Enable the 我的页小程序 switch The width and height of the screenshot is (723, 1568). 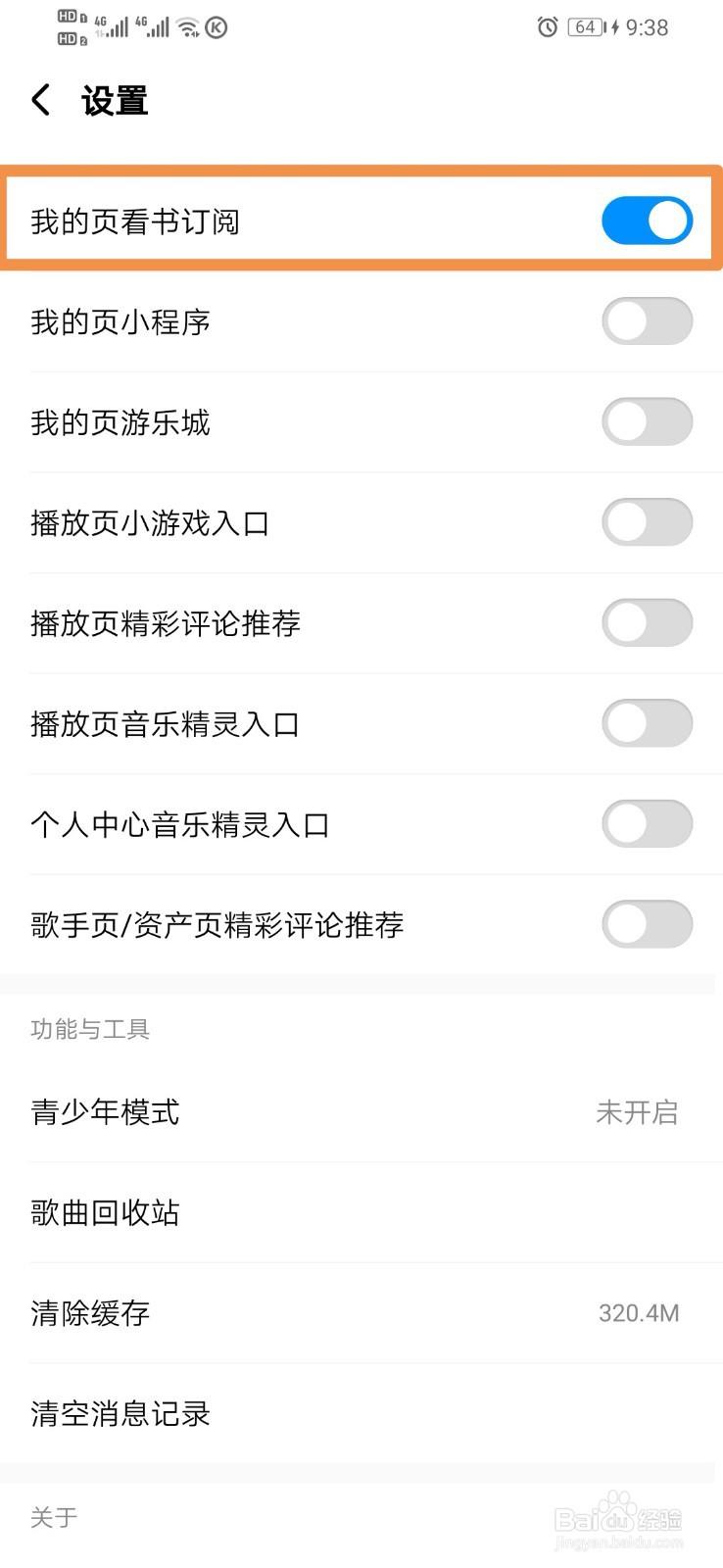pyautogui.click(x=647, y=321)
